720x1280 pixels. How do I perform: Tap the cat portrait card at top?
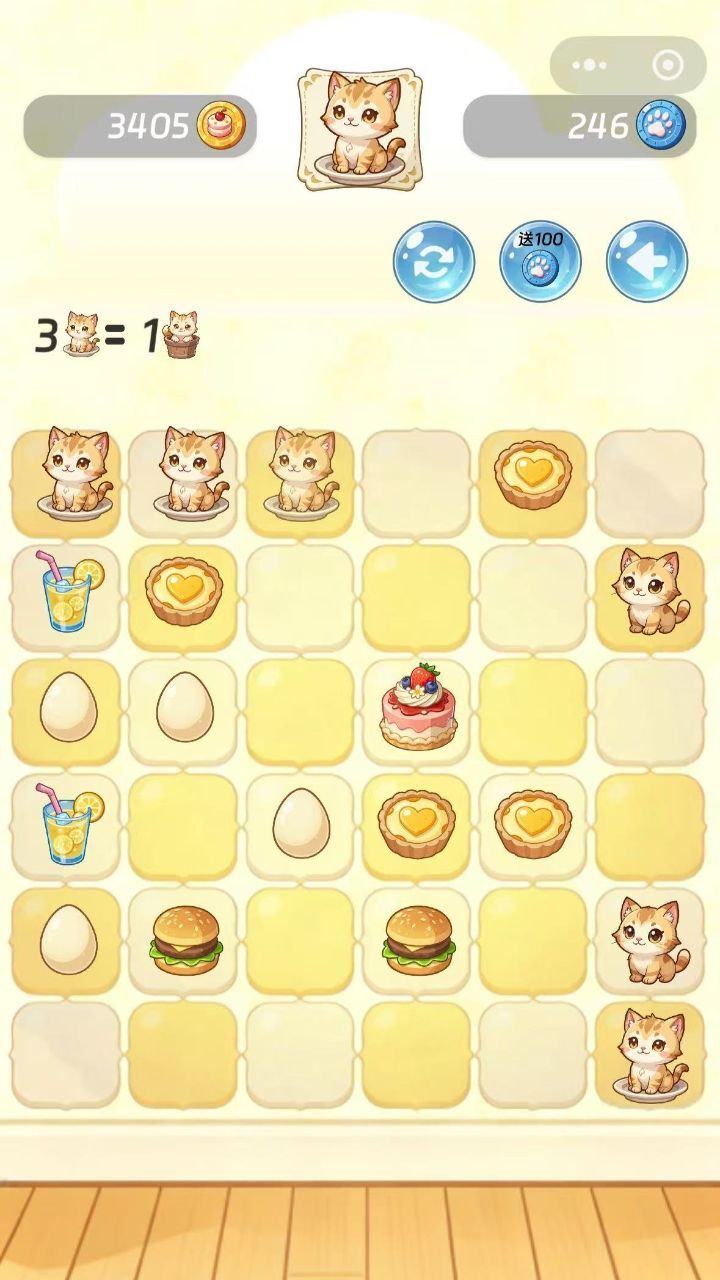[359, 128]
